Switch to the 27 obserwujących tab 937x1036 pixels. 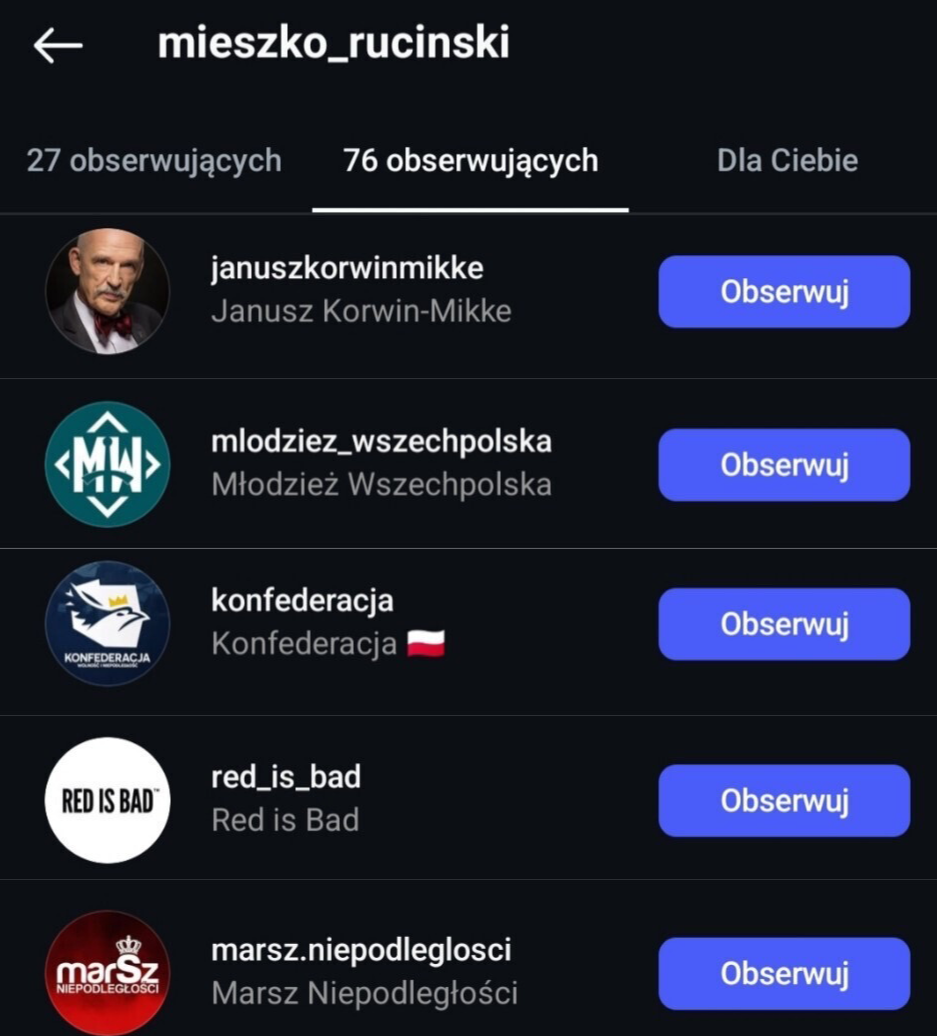point(154,161)
